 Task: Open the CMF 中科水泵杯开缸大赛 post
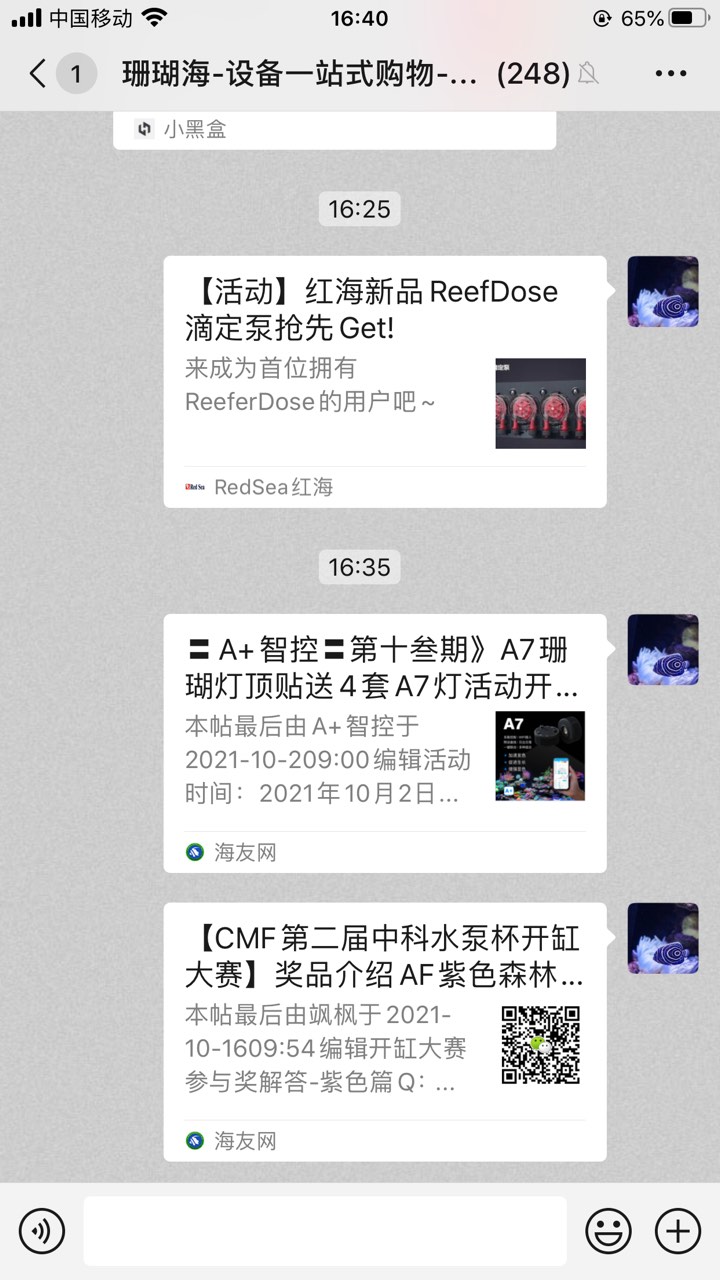[x=385, y=1031]
